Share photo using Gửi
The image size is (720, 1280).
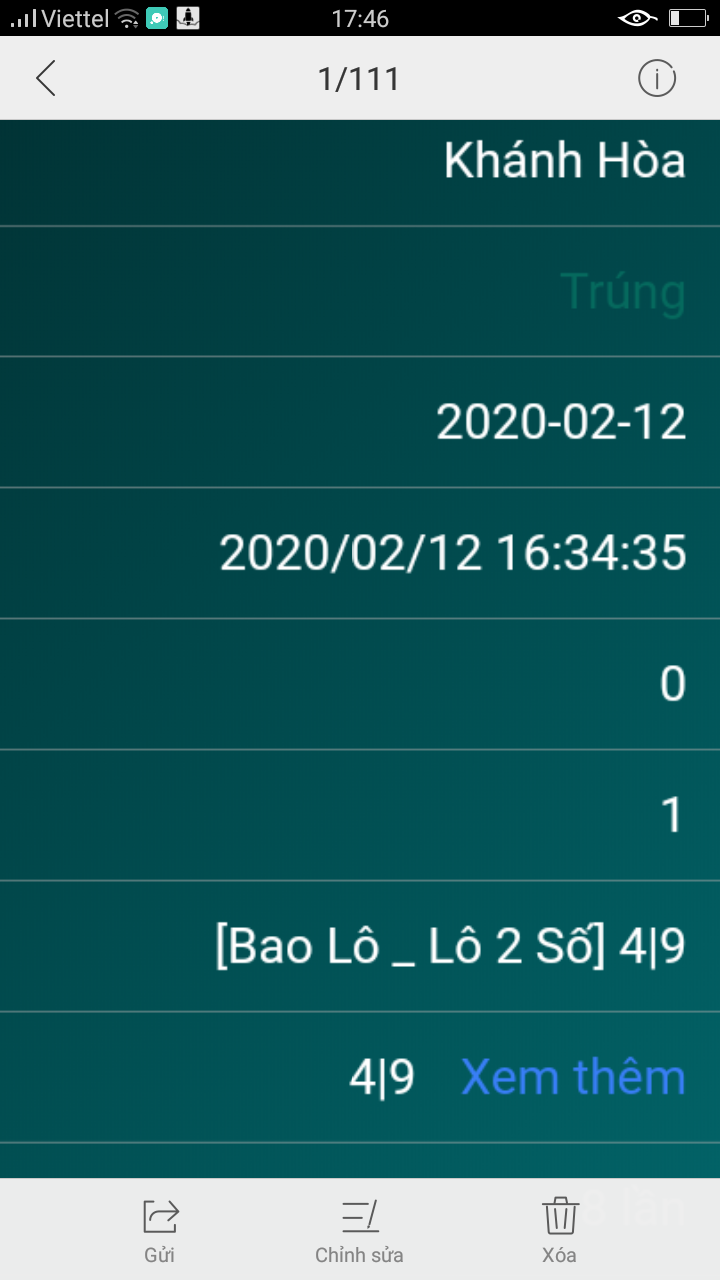160,1231
